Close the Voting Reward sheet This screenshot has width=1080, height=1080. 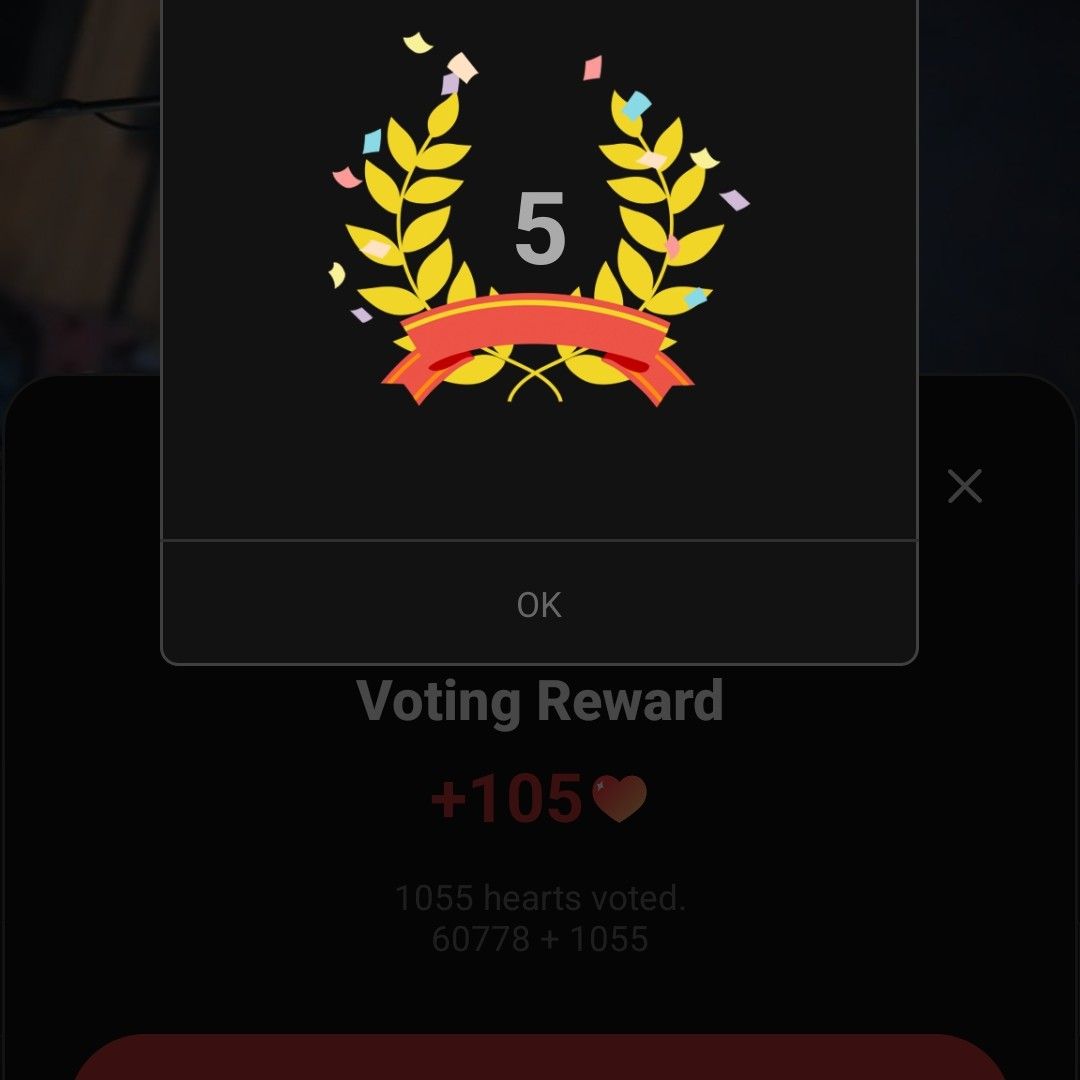pos(964,487)
